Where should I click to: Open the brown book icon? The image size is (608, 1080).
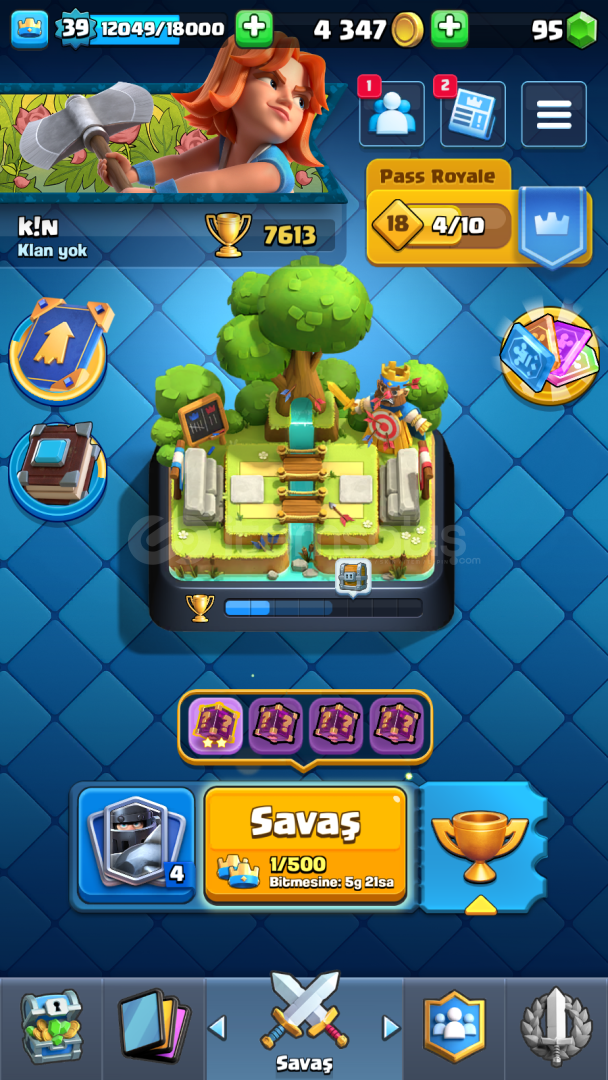click(58, 462)
